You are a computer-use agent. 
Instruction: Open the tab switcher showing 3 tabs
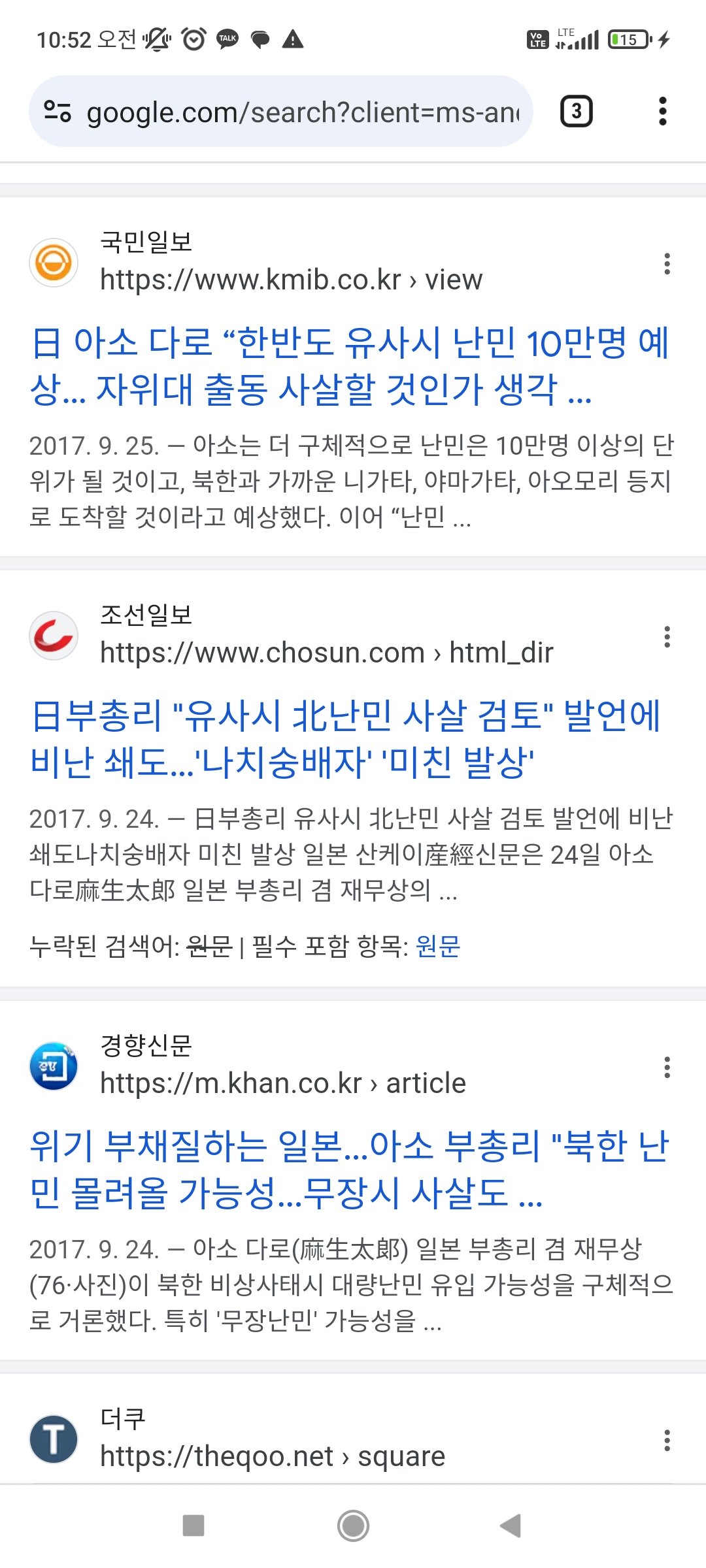pos(576,112)
